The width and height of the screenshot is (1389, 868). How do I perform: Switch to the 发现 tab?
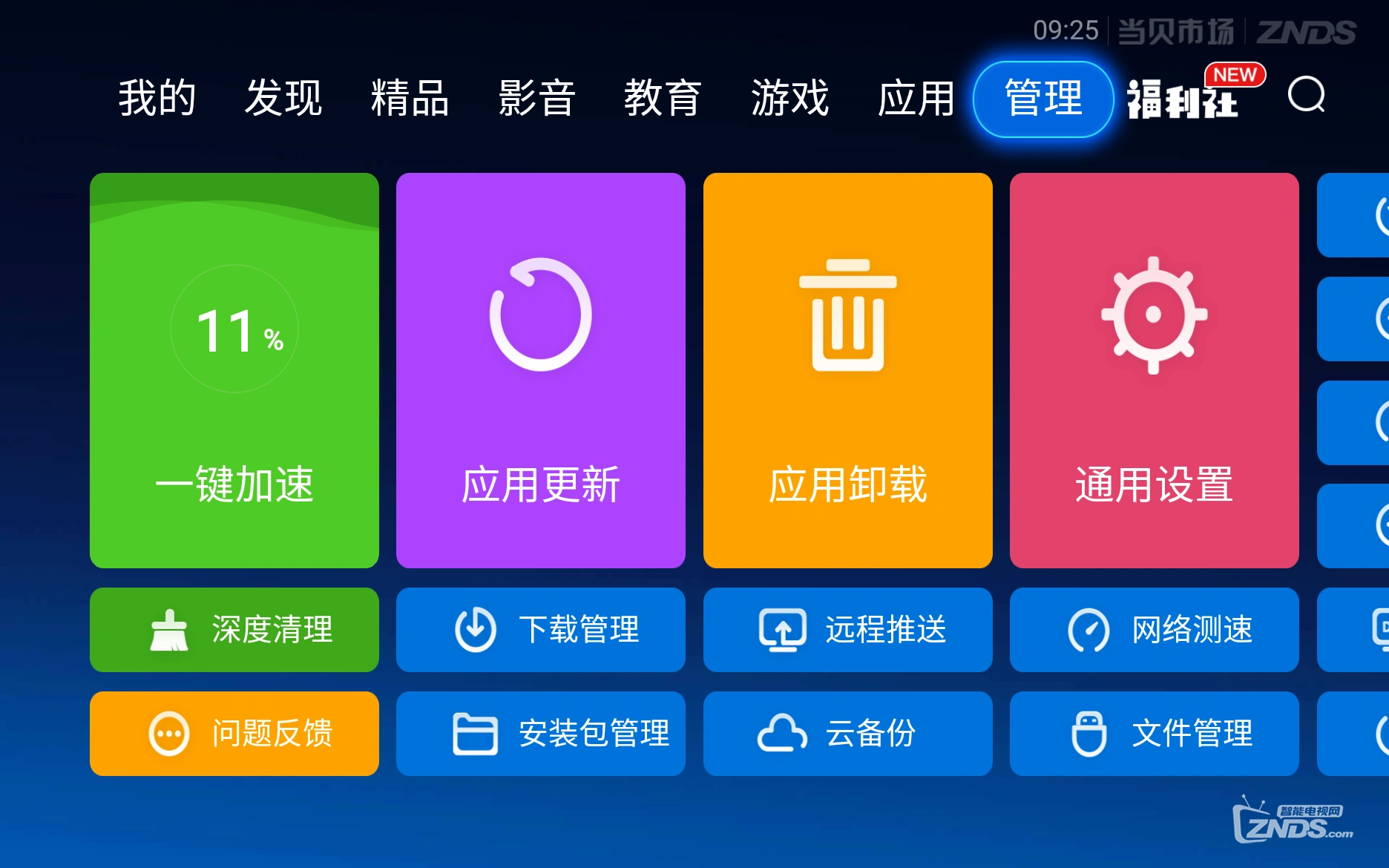click(x=283, y=98)
